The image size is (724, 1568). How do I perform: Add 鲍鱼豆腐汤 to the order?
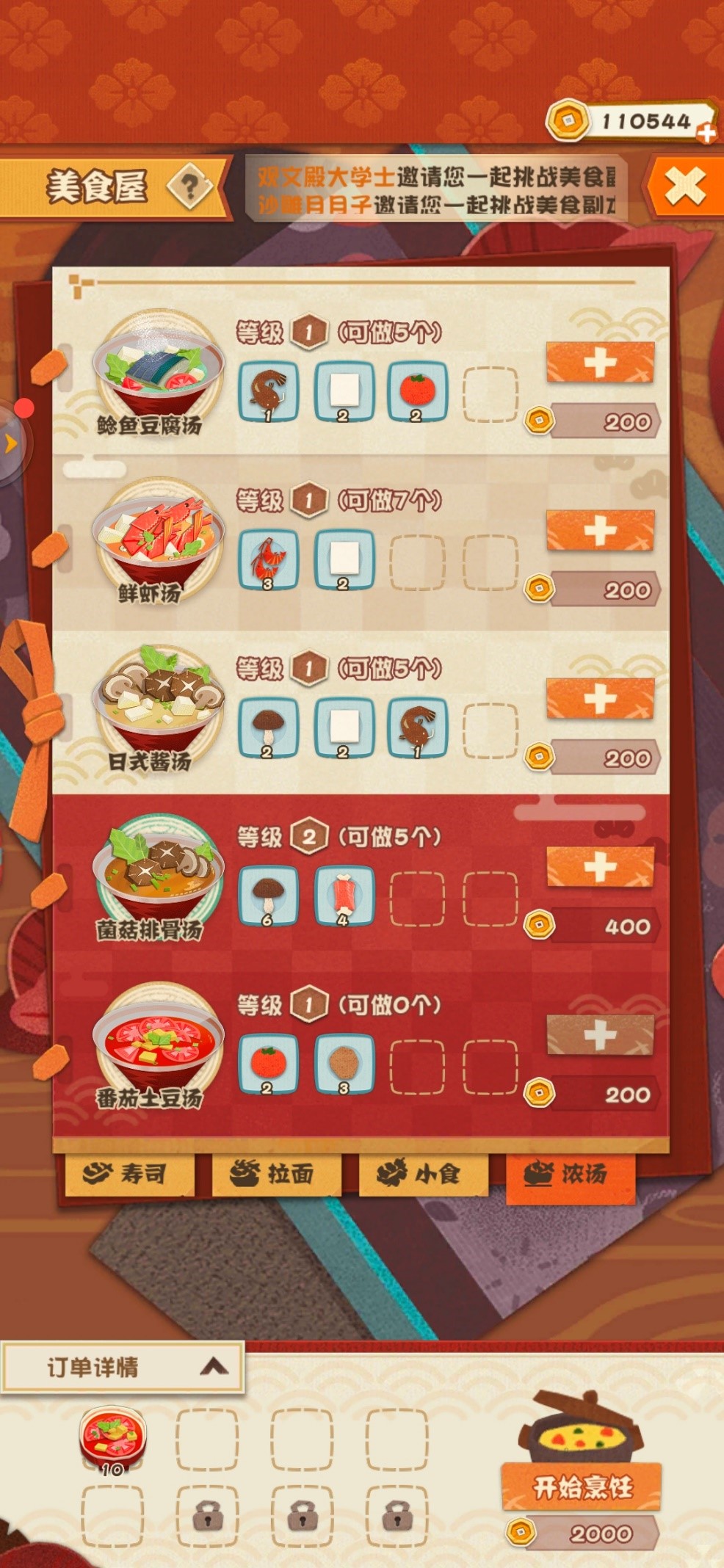click(x=600, y=363)
